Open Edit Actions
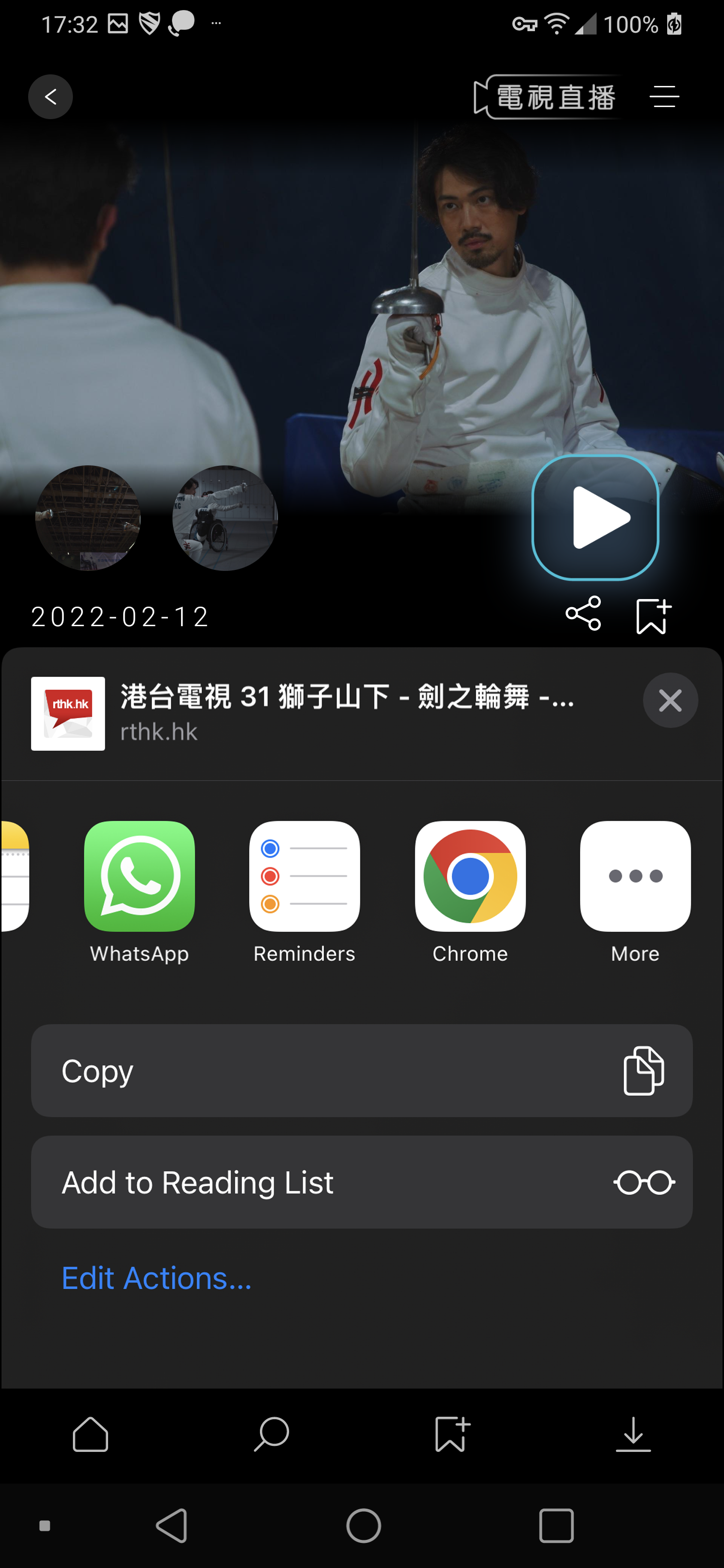724x1568 pixels. pos(156,1278)
